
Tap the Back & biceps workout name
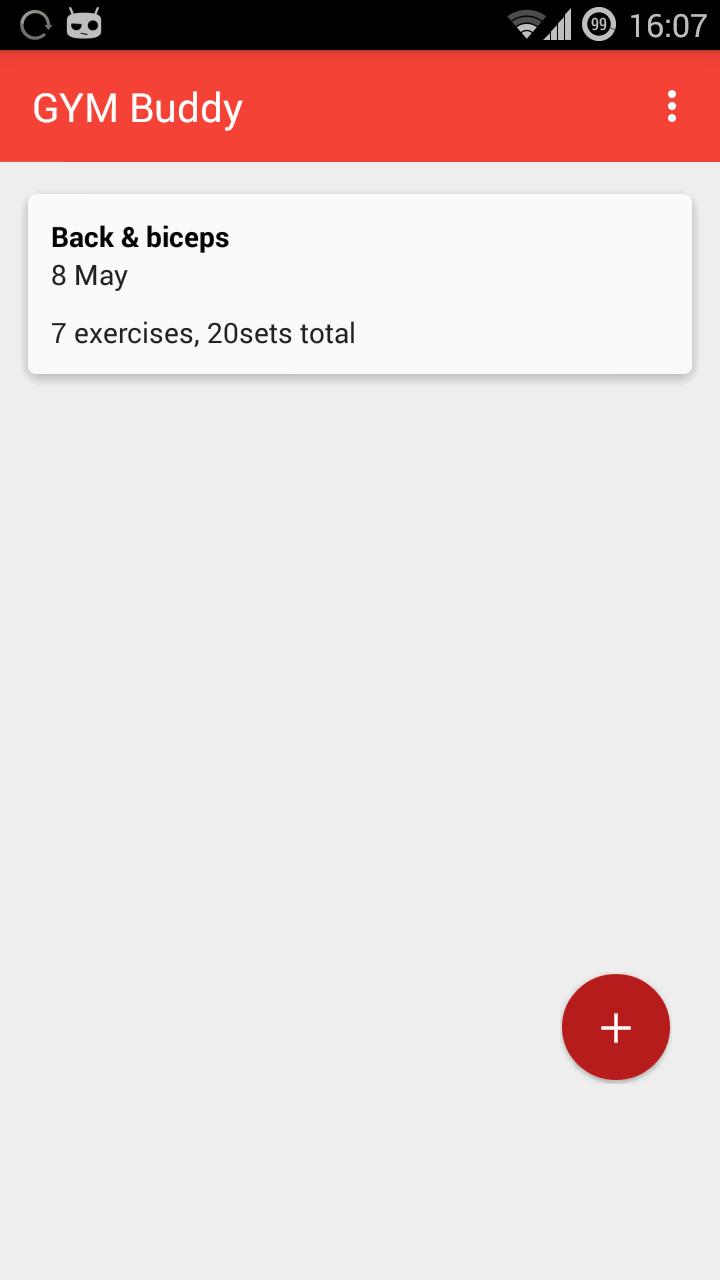[x=140, y=237]
